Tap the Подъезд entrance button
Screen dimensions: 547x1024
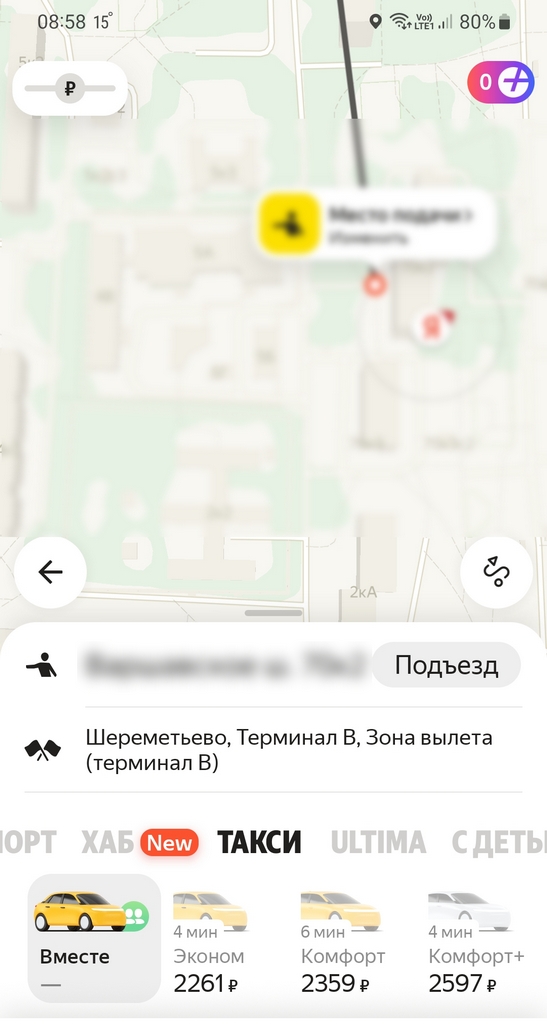tap(446, 665)
